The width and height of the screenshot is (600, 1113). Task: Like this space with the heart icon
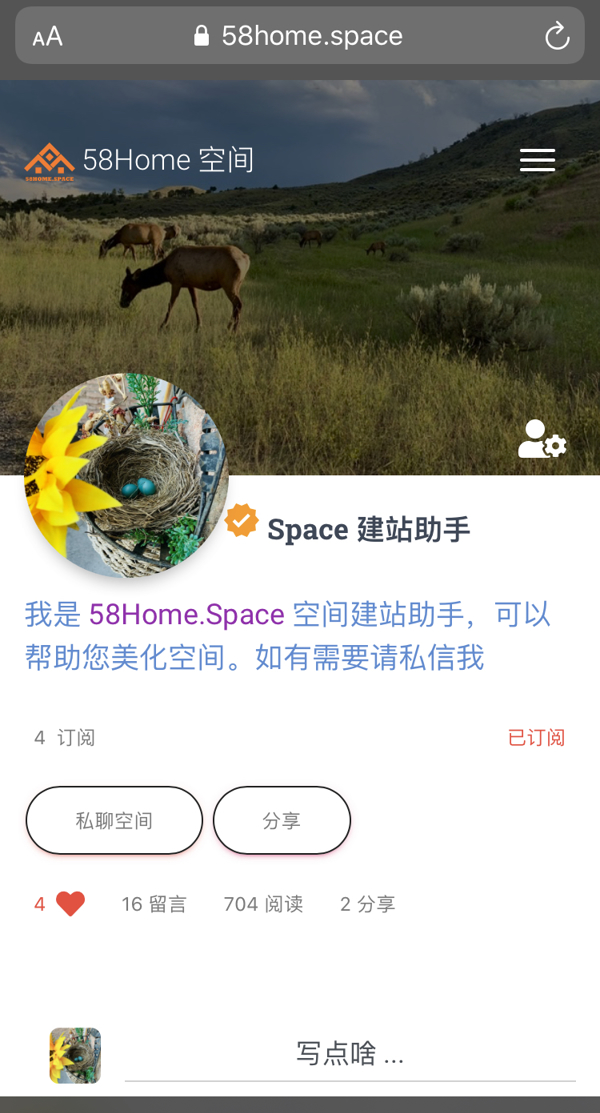pos(69,904)
